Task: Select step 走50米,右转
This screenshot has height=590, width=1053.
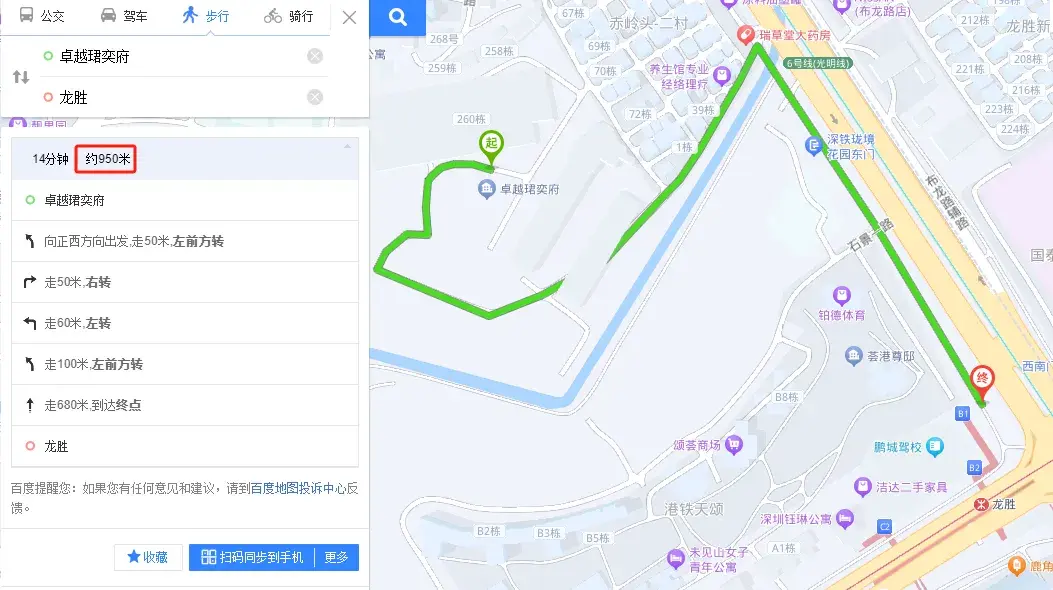Action: point(185,282)
